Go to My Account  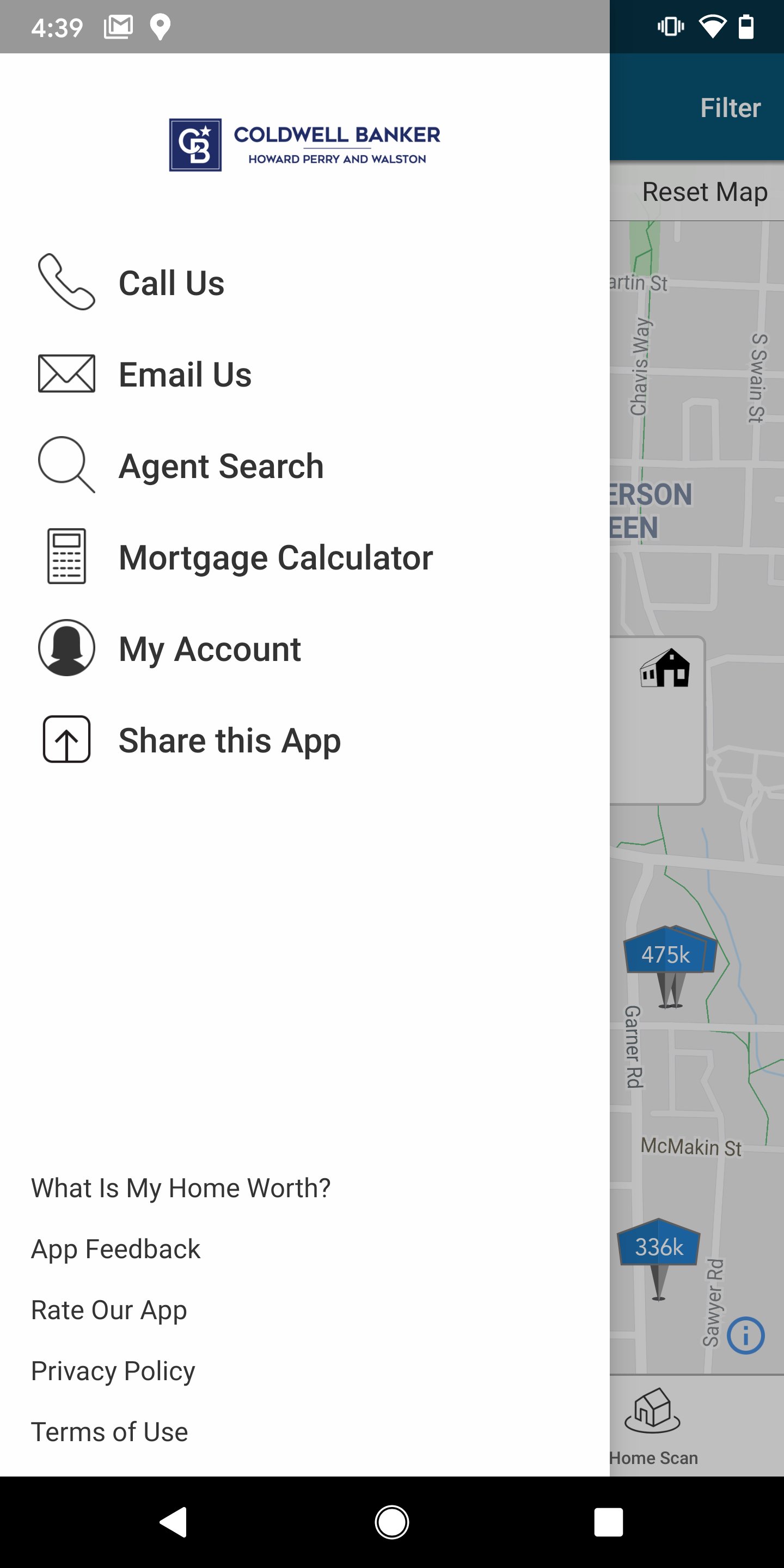209,649
